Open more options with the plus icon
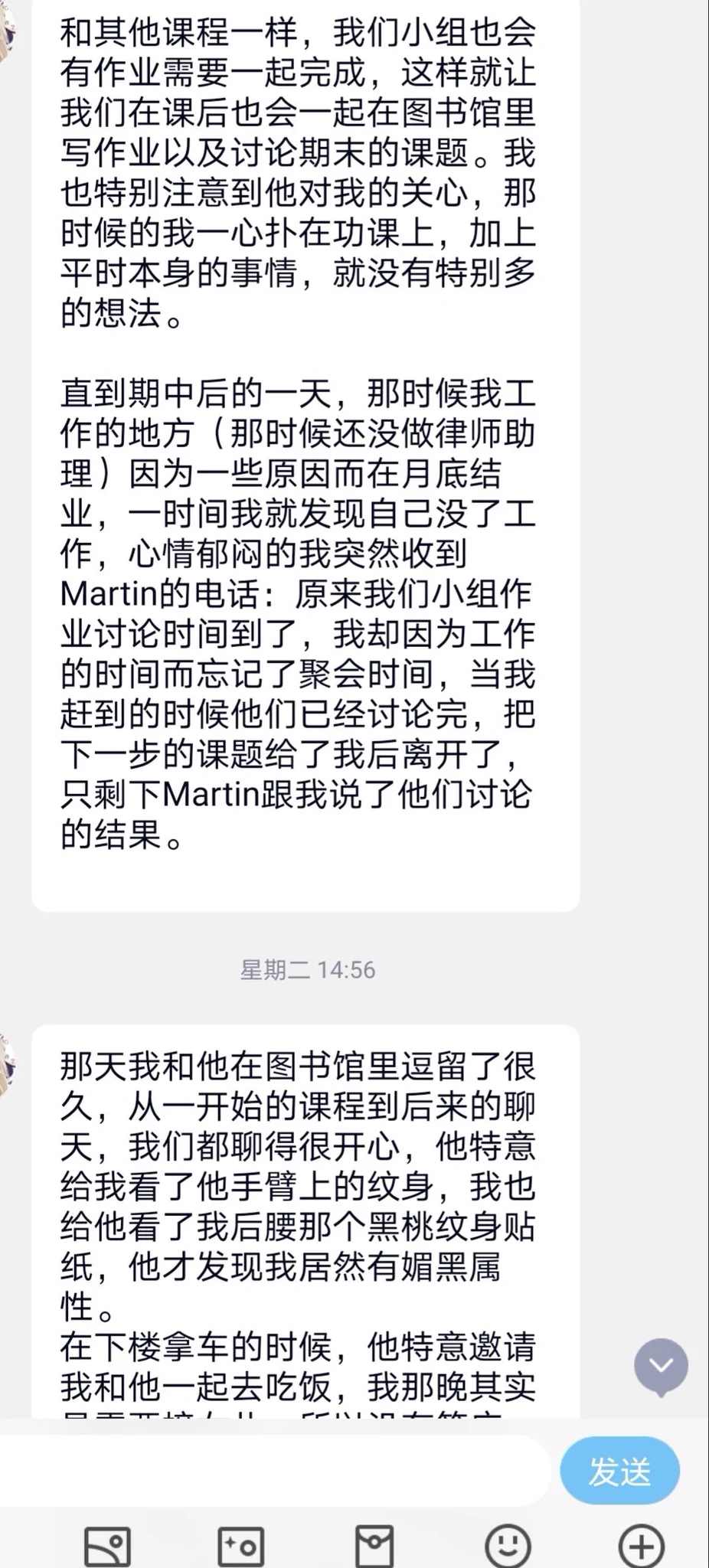This screenshot has width=709, height=1568. pyautogui.click(x=641, y=1547)
